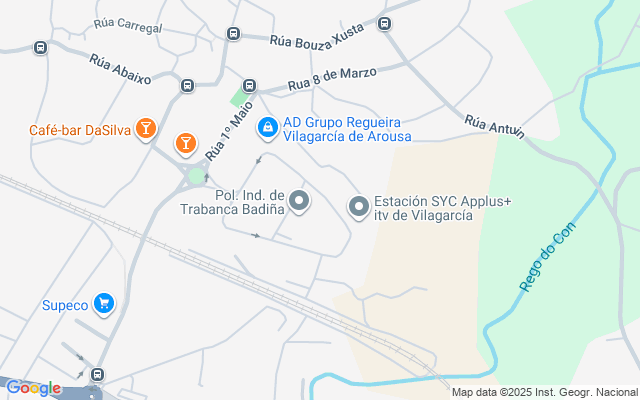Tap the Pol. Ind. de Trabanca Badiña marker

pyautogui.click(x=299, y=203)
